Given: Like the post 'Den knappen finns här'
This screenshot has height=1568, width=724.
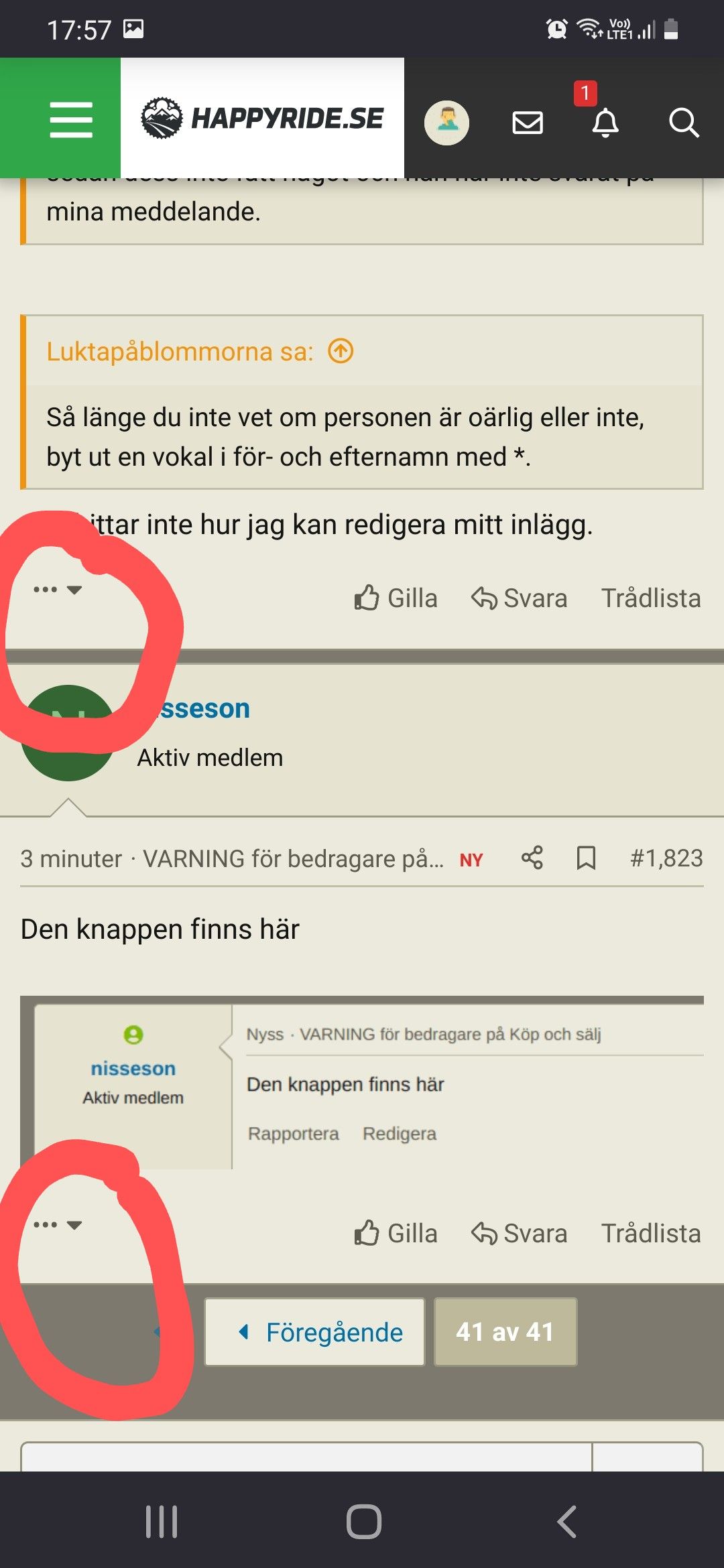Looking at the screenshot, I should point(396,1233).
